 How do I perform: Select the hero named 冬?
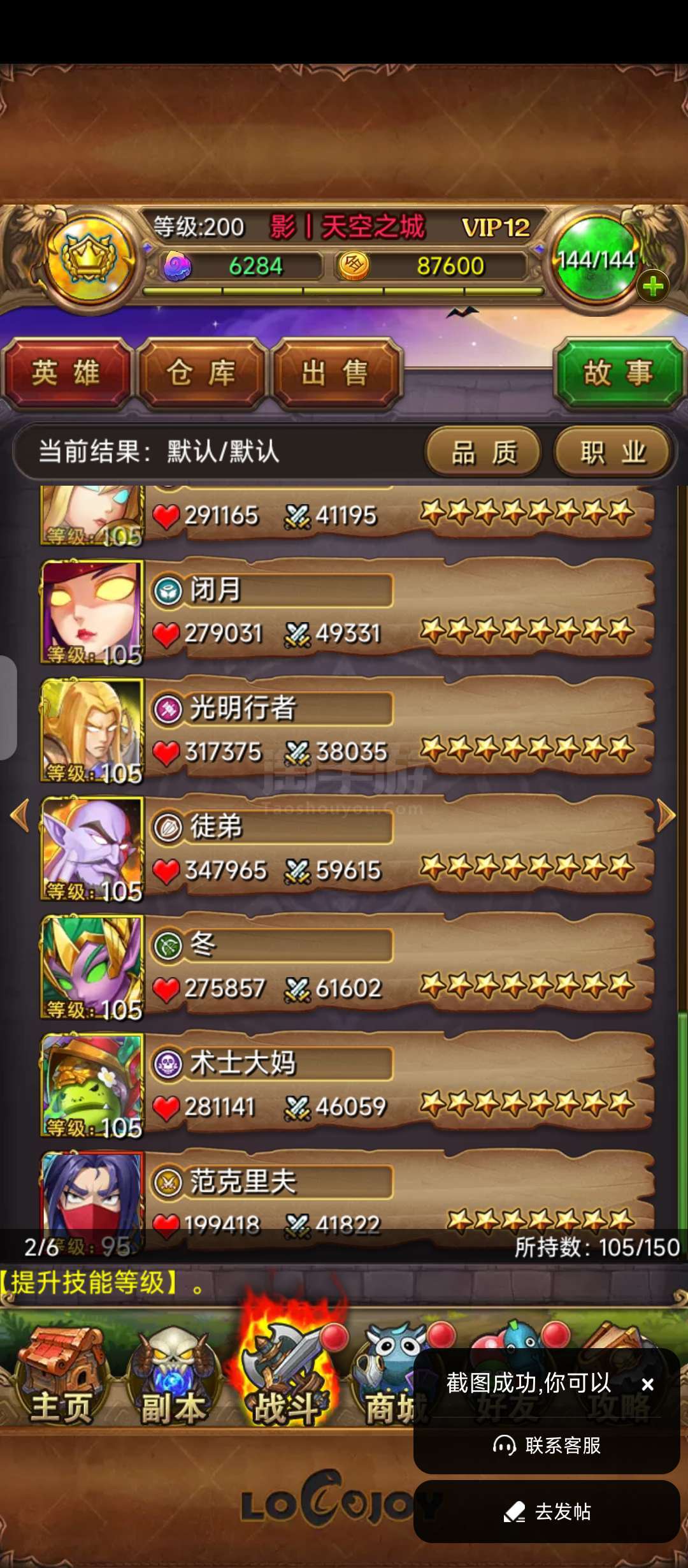click(347, 968)
